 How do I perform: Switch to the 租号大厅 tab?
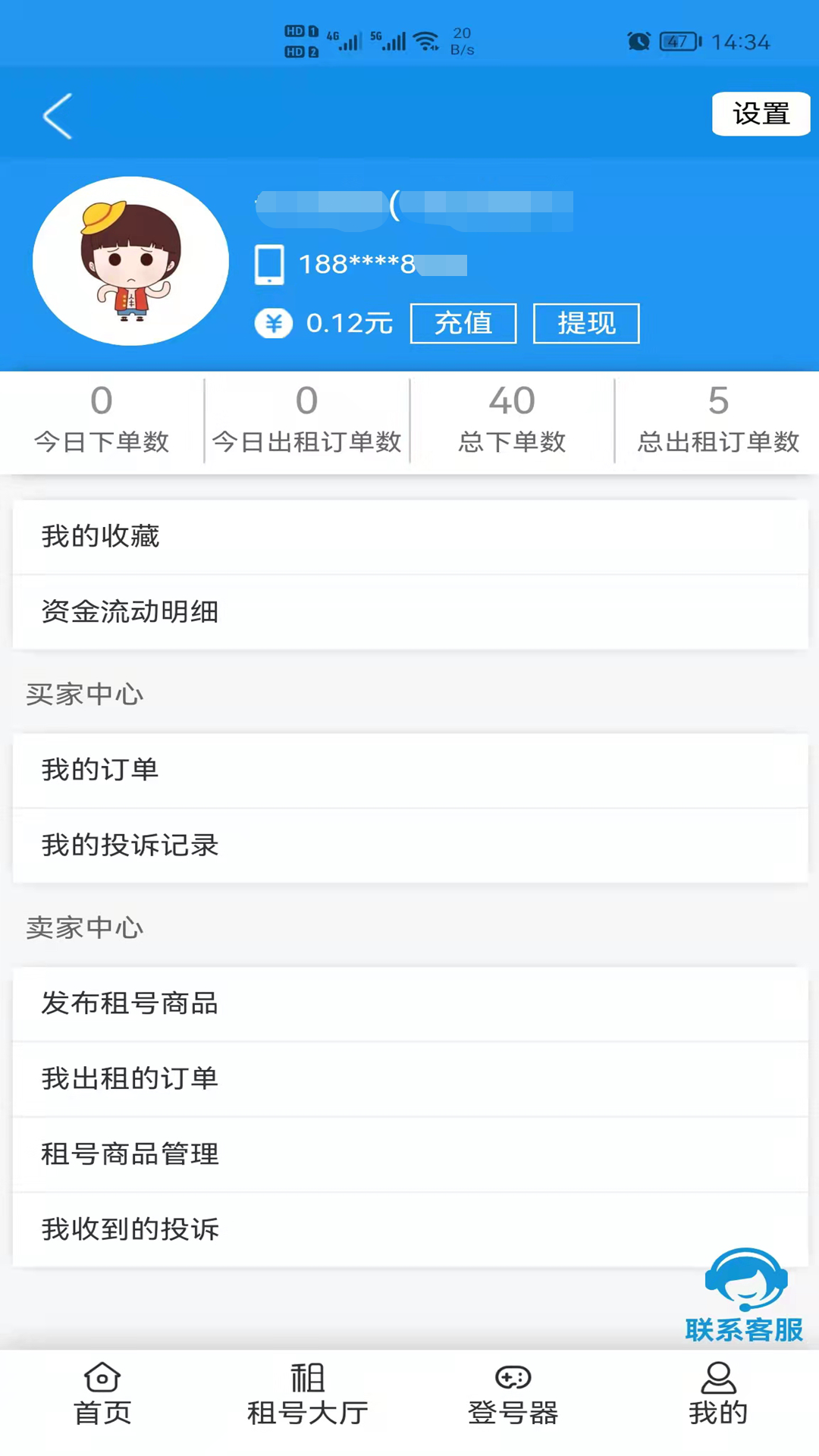307,1394
